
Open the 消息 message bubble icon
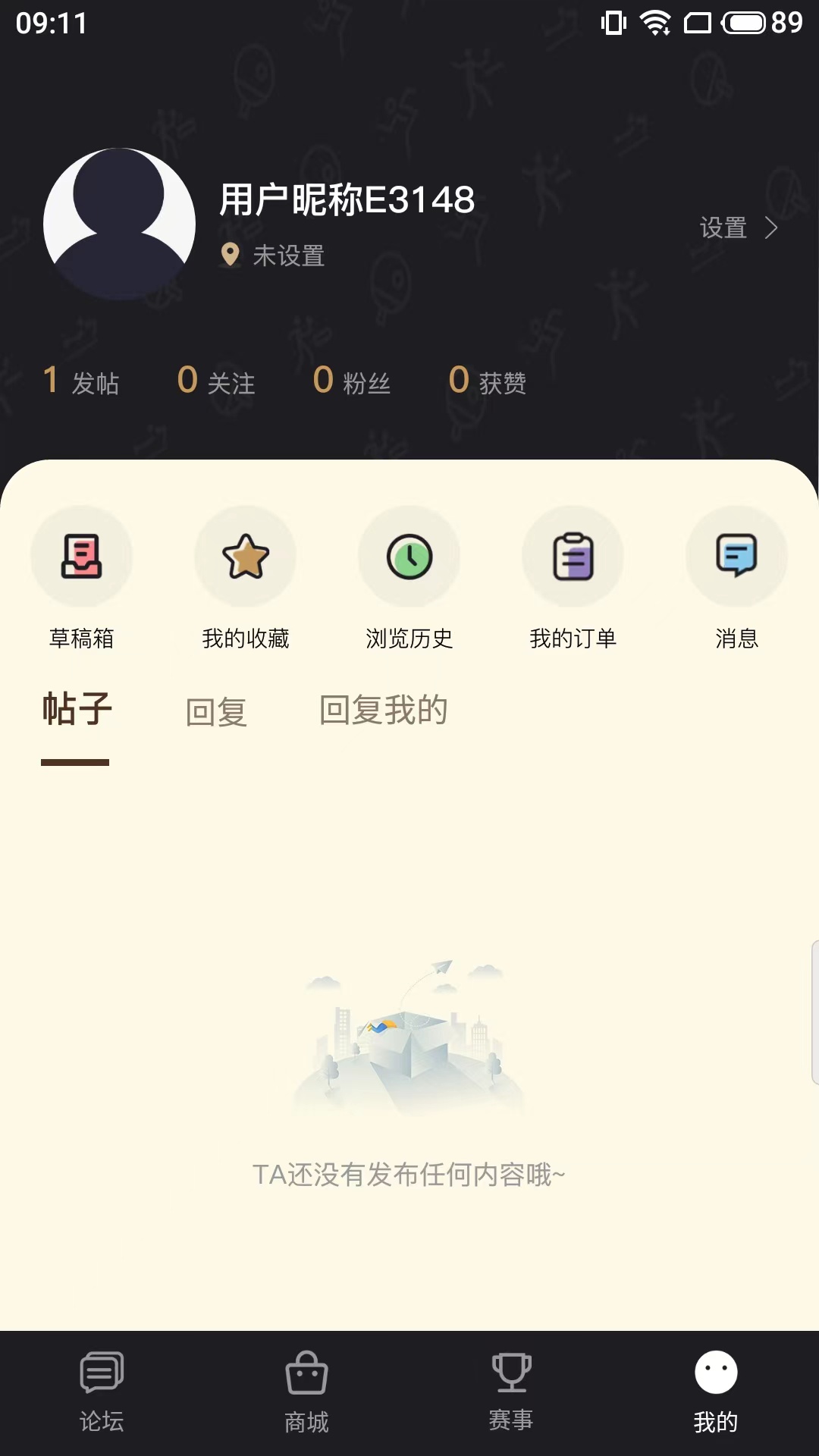736,556
